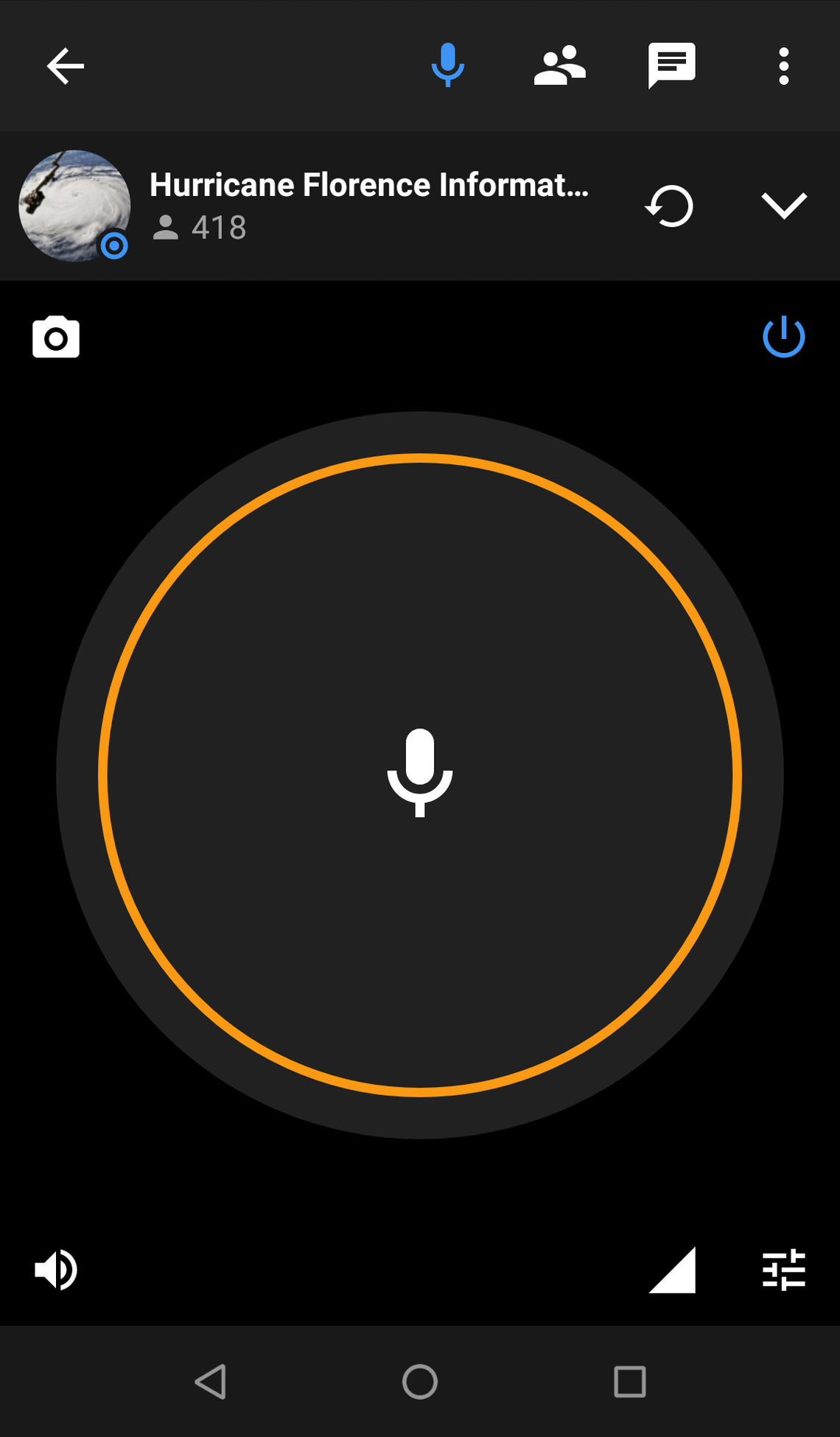The image size is (840, 1437).
Task: Open the recent apps view
Action: 630,1381
